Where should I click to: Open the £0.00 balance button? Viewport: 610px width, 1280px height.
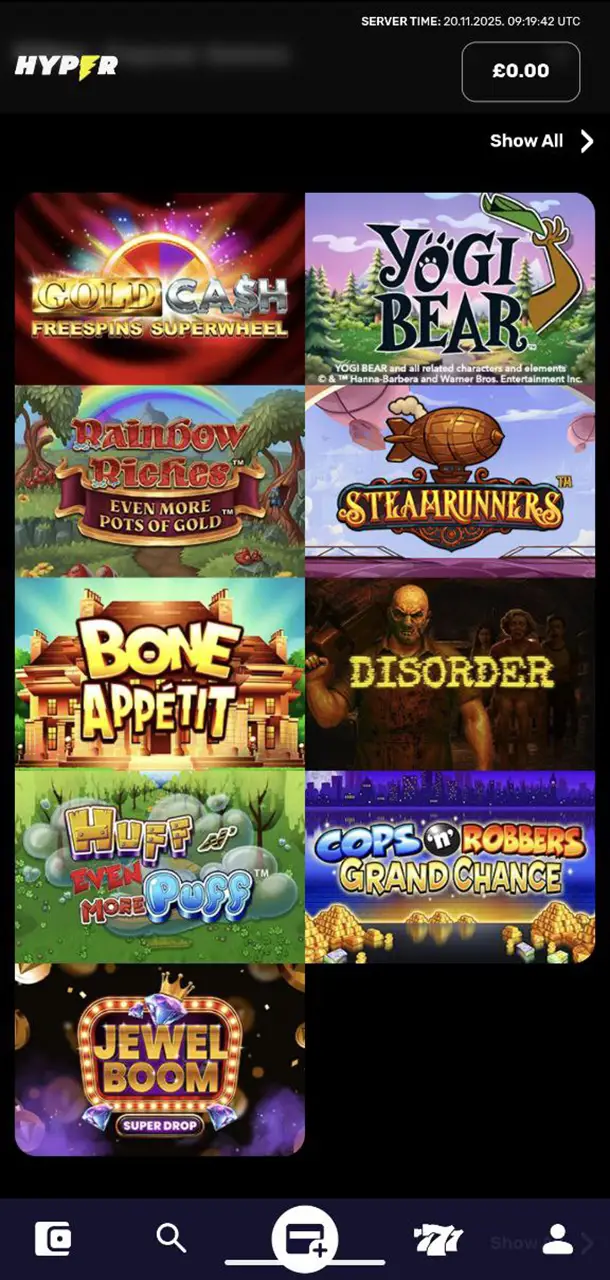(520, 71)
